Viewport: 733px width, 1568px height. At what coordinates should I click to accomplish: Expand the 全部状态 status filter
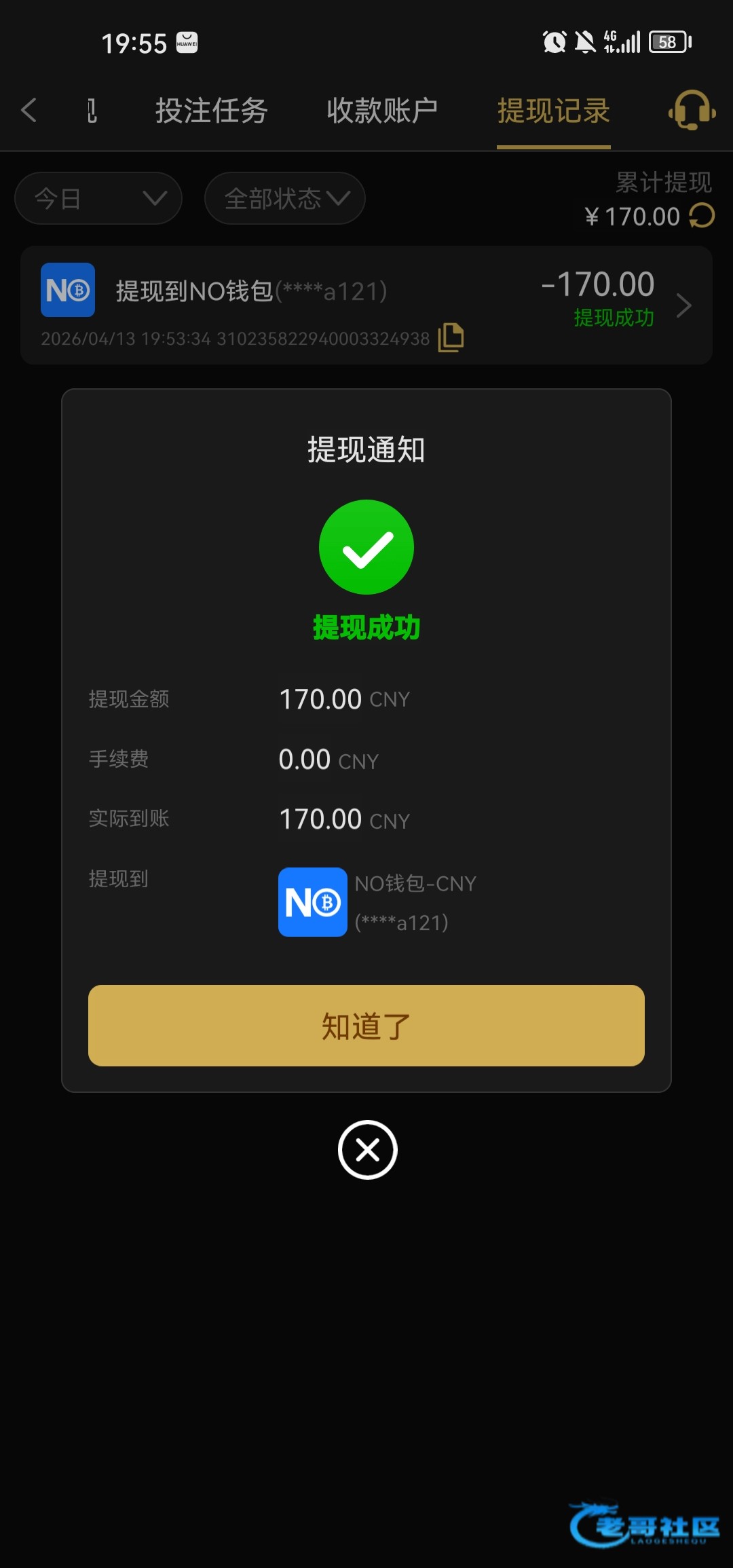coord(285,198)
